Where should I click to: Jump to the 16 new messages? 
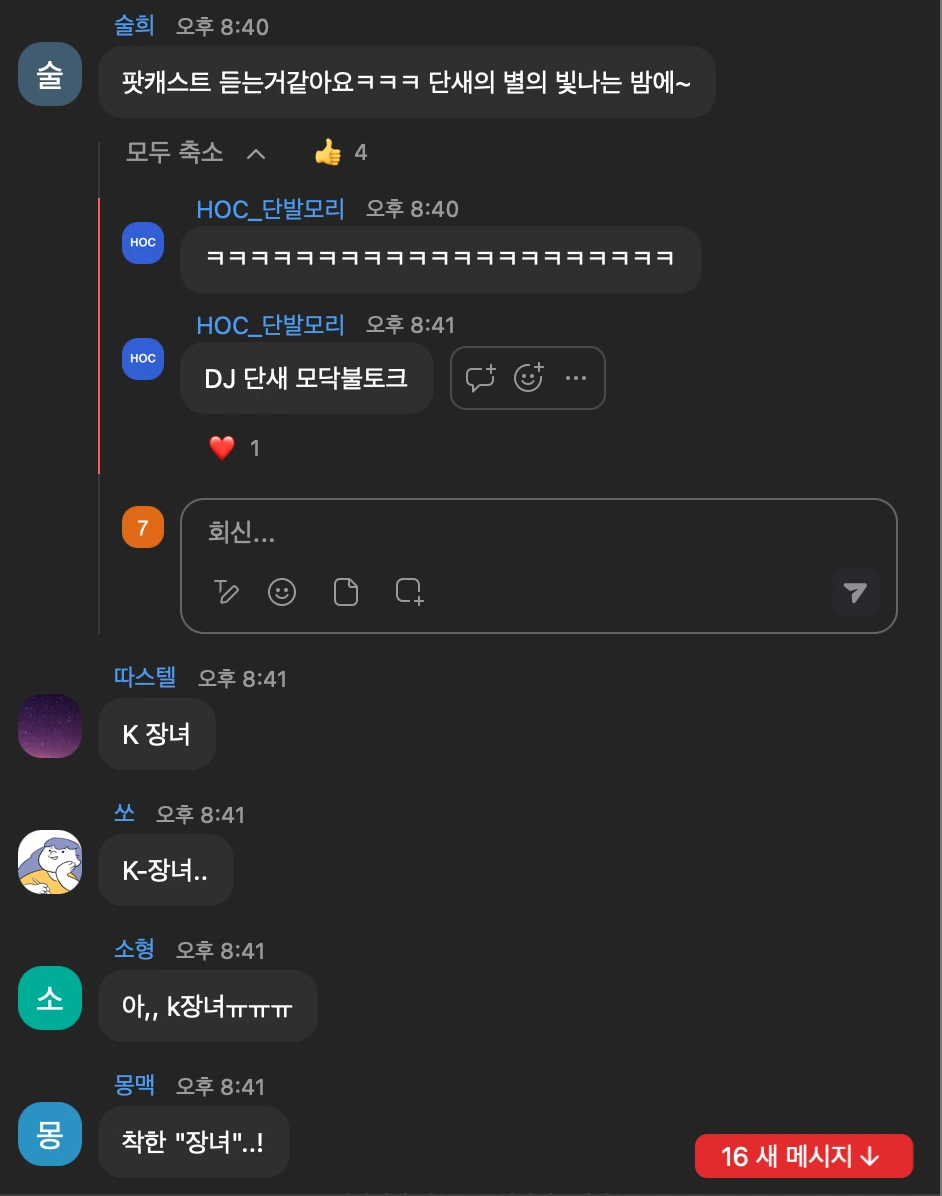pos(803,1156)
